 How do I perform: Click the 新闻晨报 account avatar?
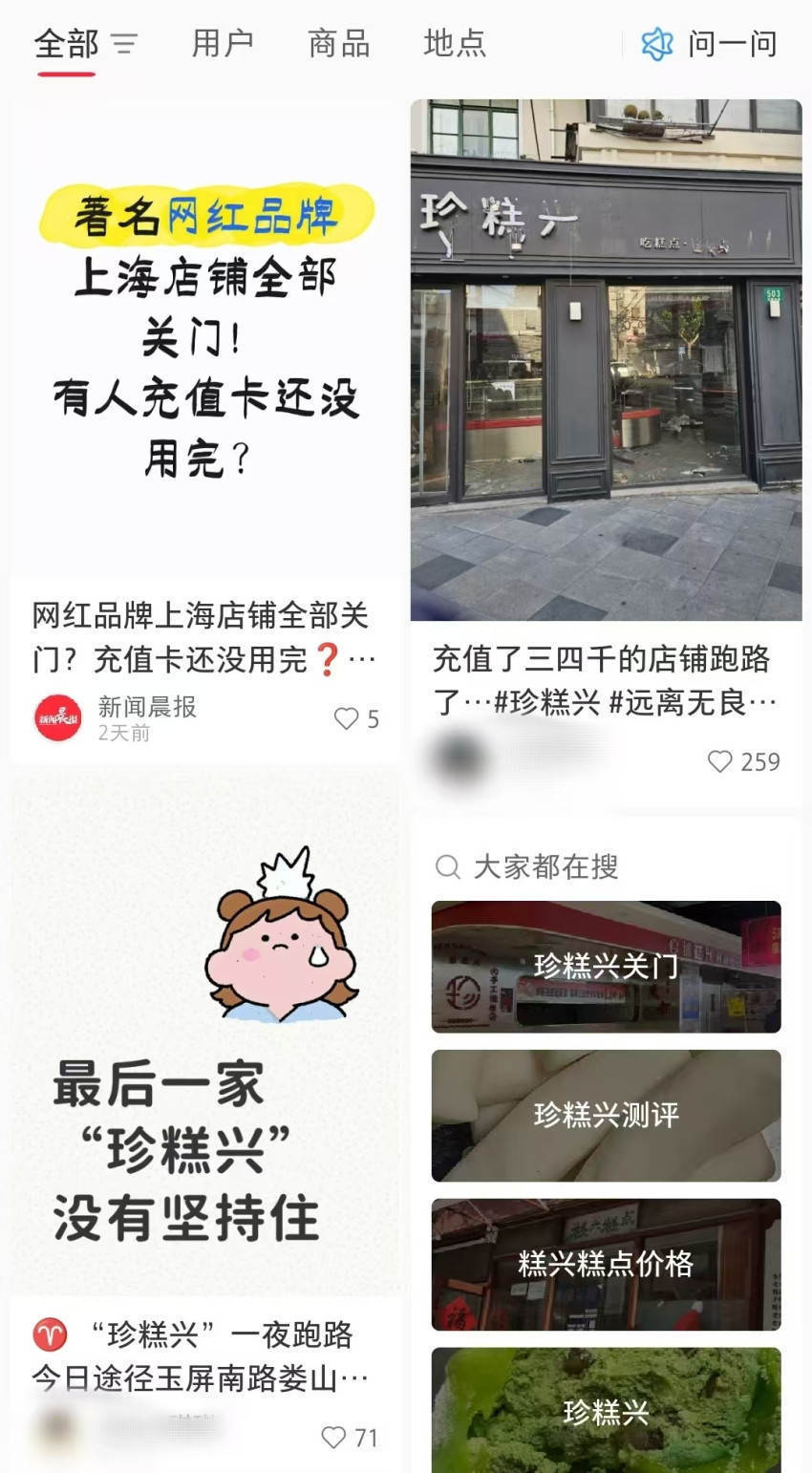point(56,716)
